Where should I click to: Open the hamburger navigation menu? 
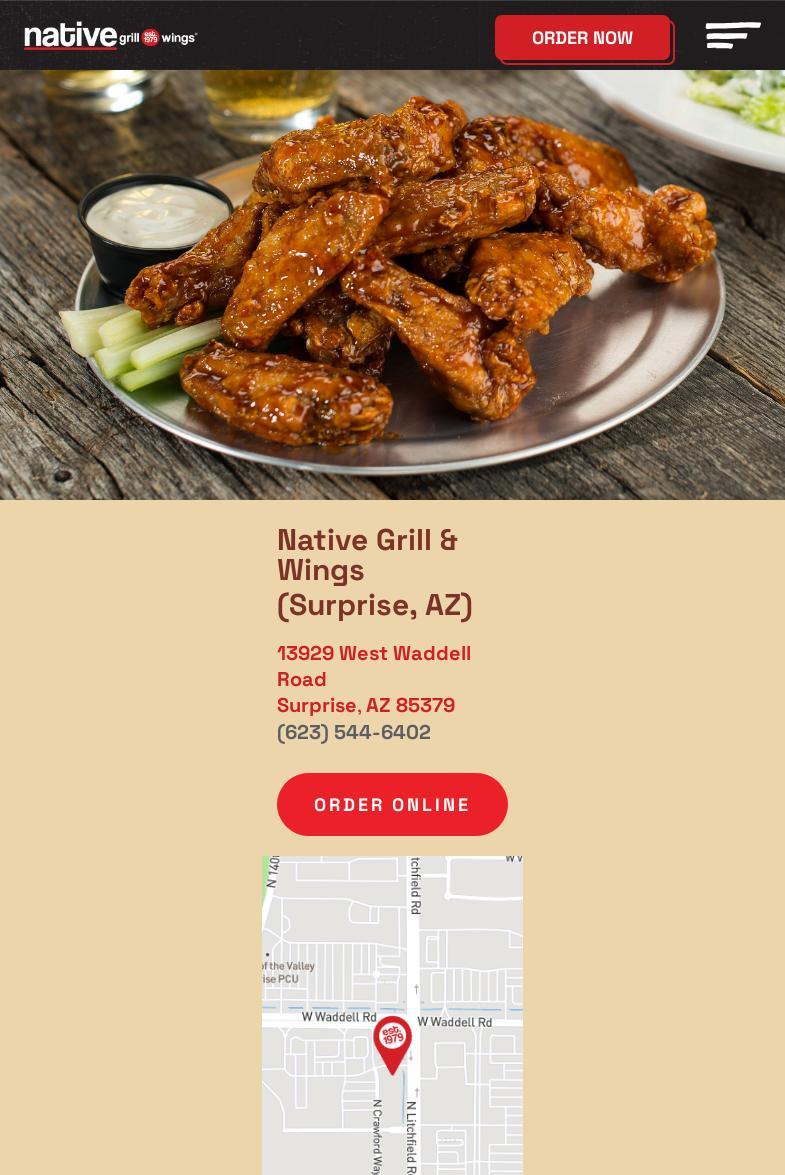733,35
